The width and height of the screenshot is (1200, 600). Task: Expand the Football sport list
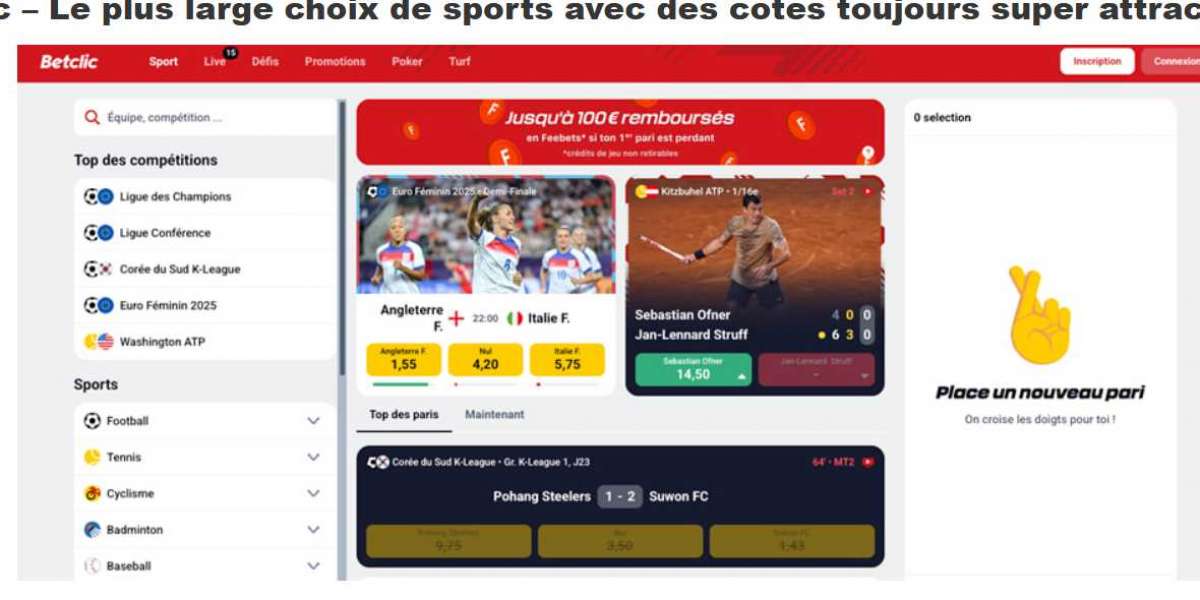pos(313,421)
